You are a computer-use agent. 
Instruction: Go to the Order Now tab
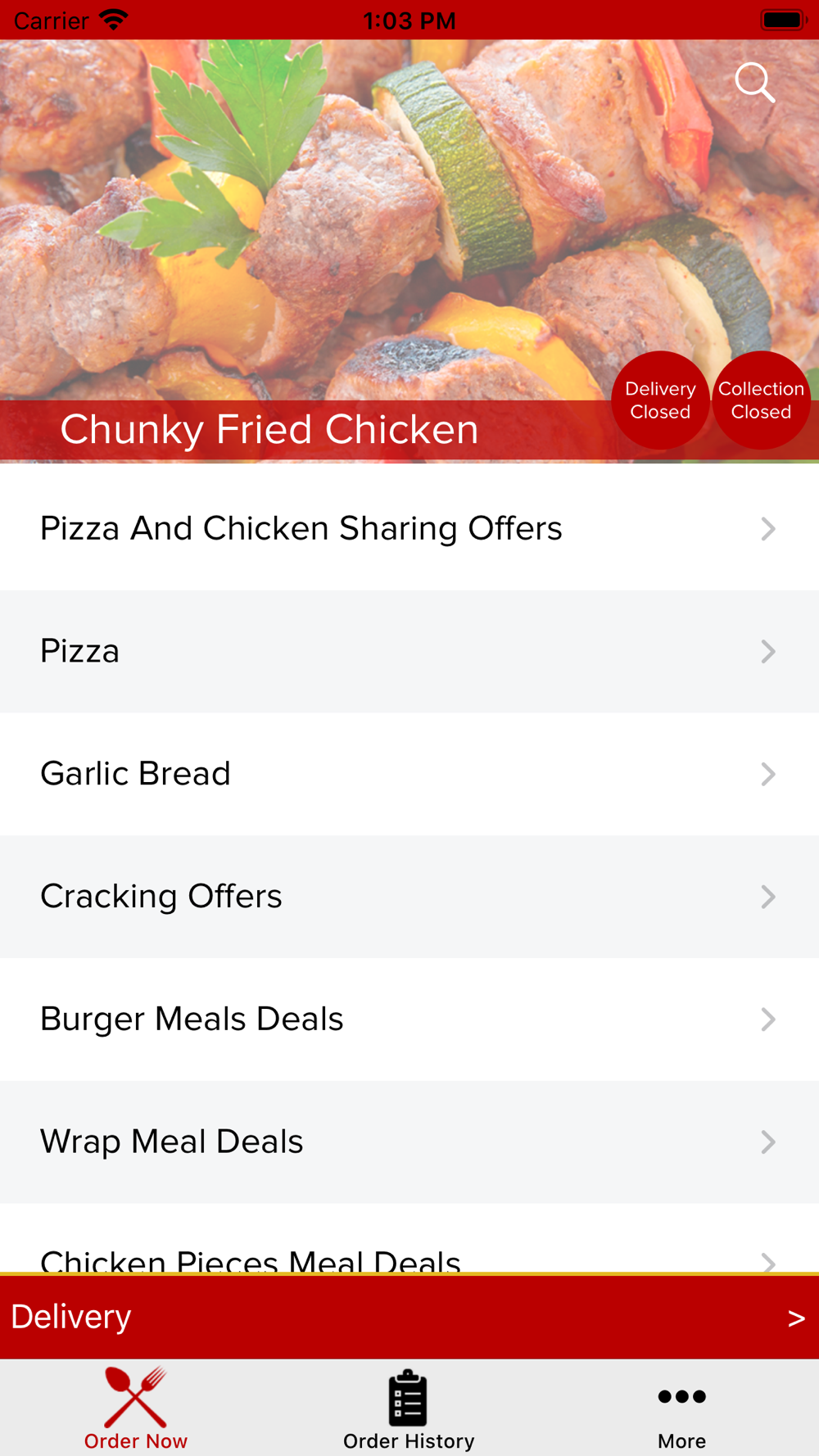pos(136,1410)
